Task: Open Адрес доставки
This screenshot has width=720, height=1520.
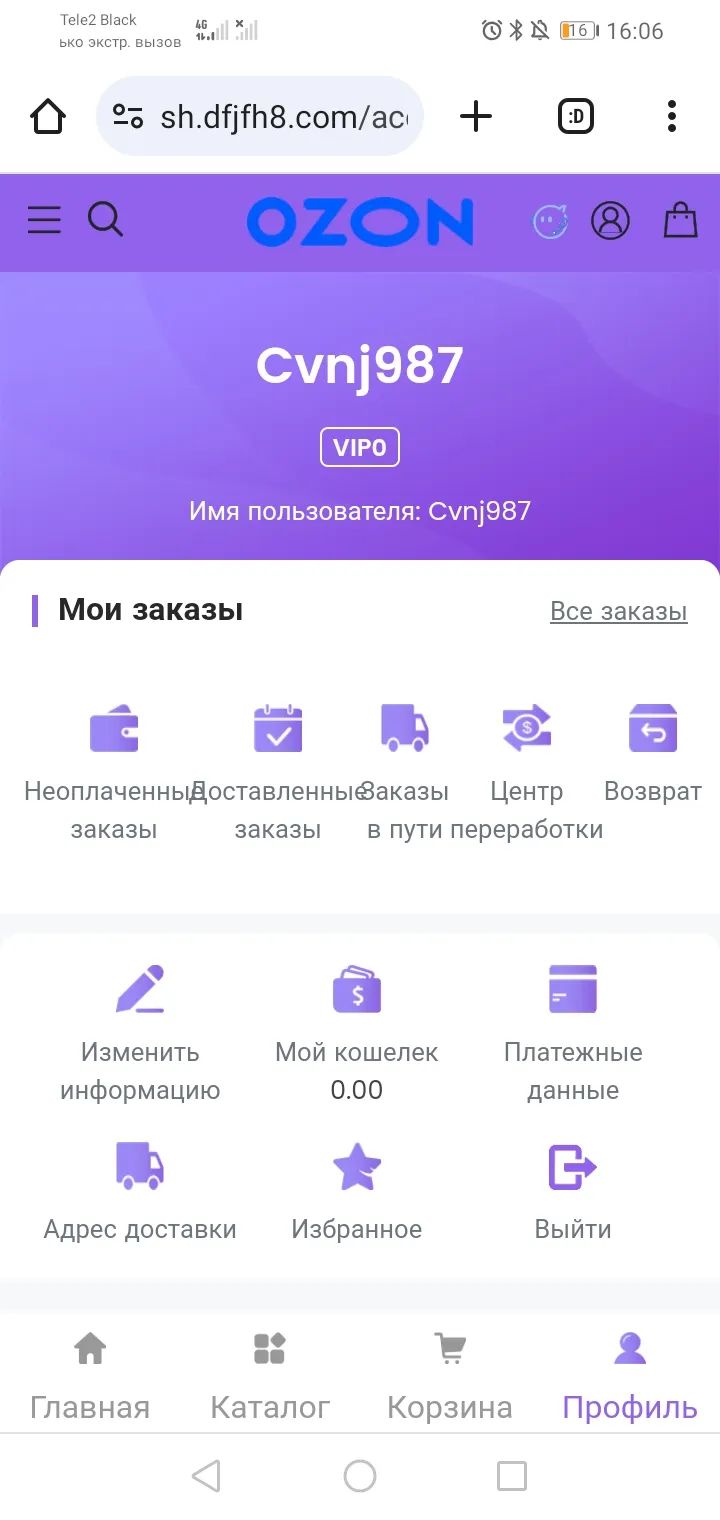Action: 140,1192
